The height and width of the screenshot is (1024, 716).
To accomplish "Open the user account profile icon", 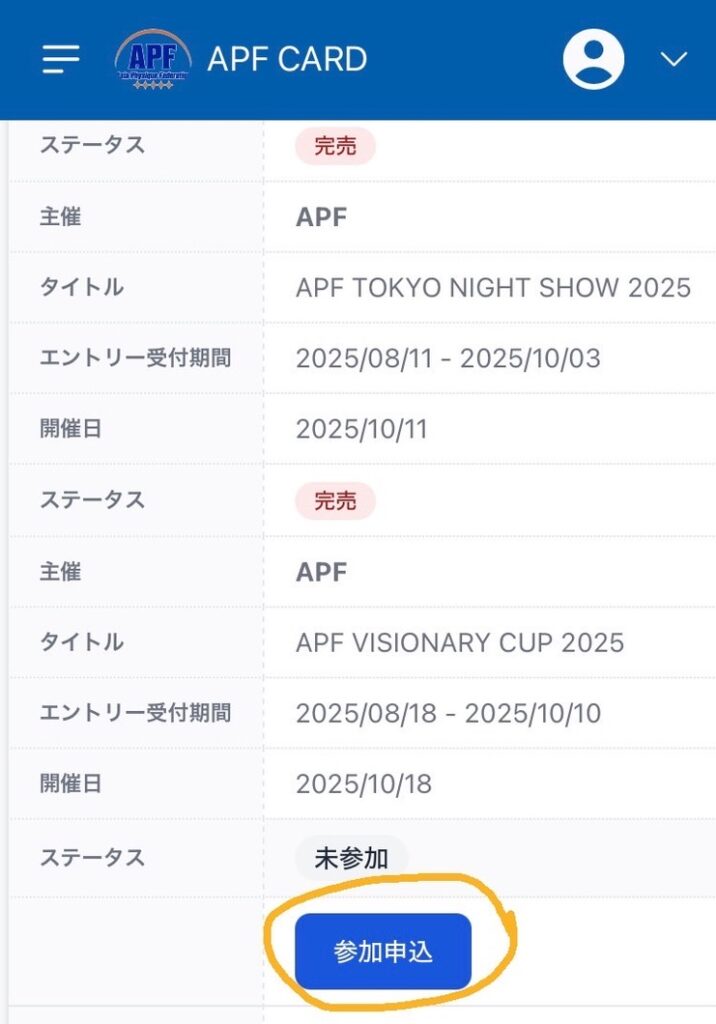I will click(593, 59).
